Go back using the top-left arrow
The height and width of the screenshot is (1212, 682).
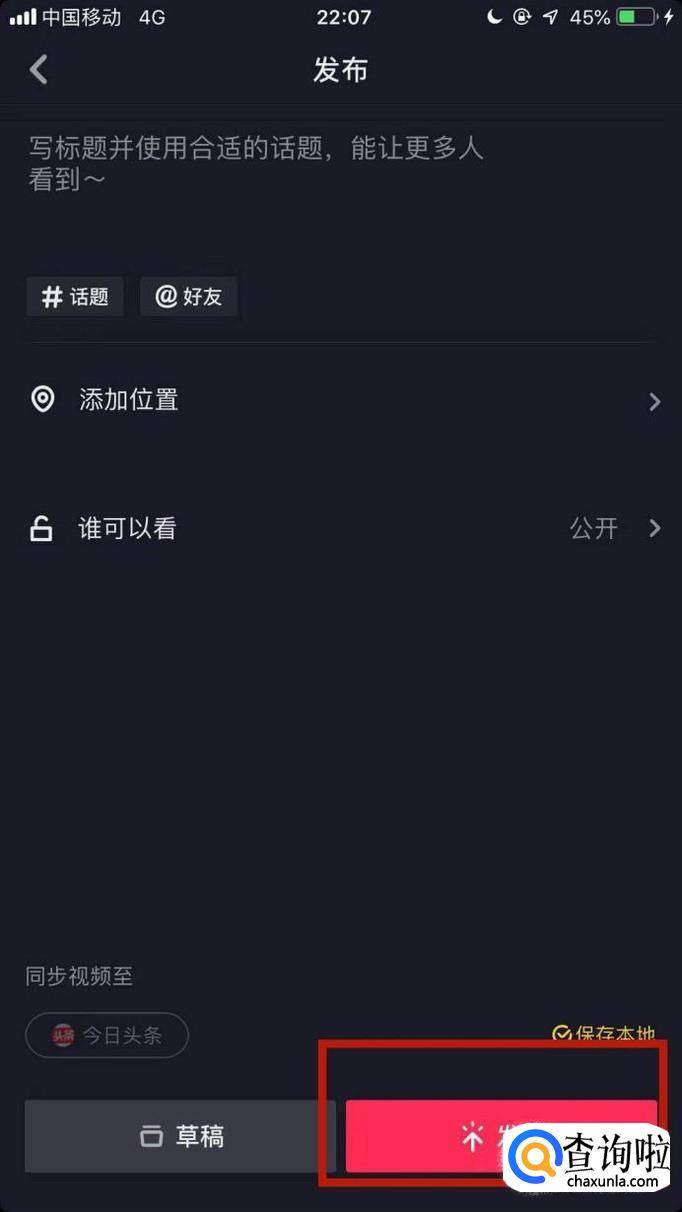39,69
